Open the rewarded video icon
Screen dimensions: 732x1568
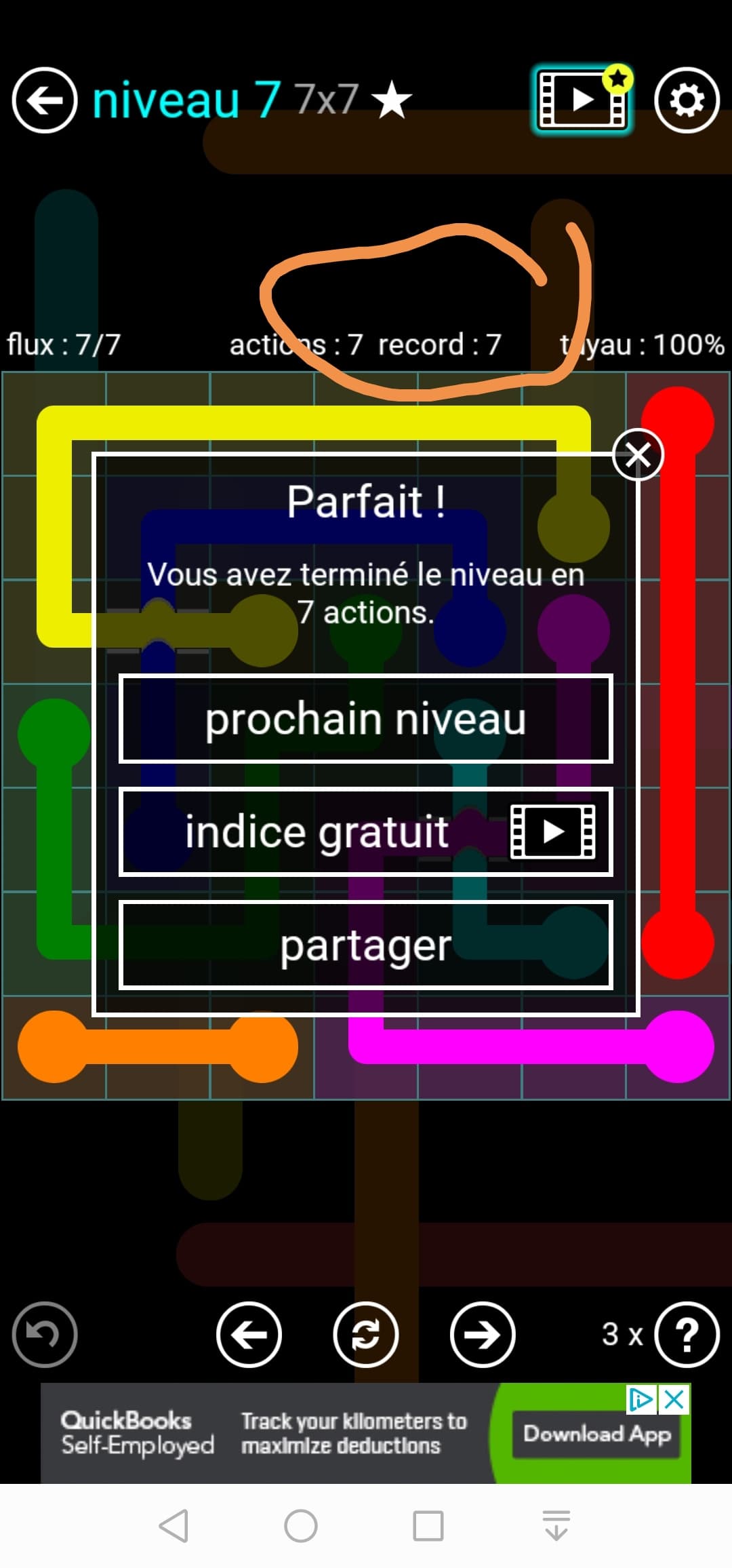click(582, 100)
